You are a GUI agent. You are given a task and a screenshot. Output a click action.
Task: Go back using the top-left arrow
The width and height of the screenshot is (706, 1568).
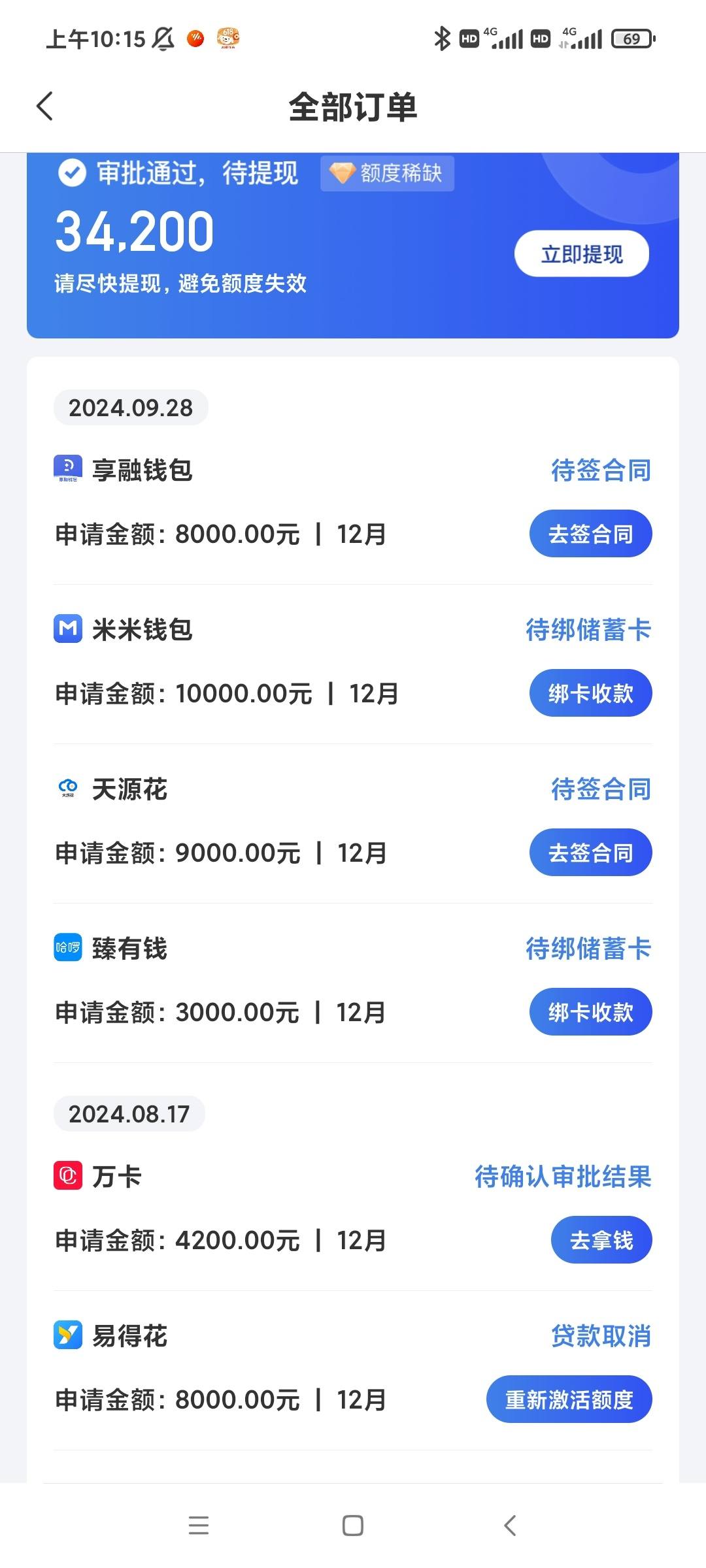pos(44,106)
